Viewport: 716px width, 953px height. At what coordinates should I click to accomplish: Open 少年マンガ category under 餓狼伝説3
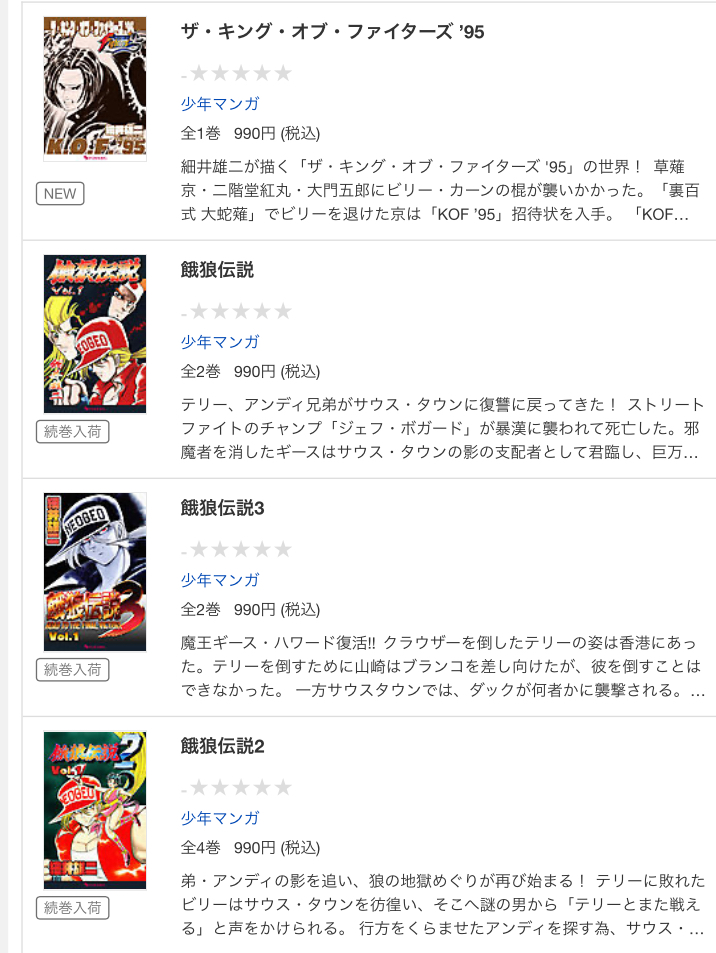tap(220, 580)
